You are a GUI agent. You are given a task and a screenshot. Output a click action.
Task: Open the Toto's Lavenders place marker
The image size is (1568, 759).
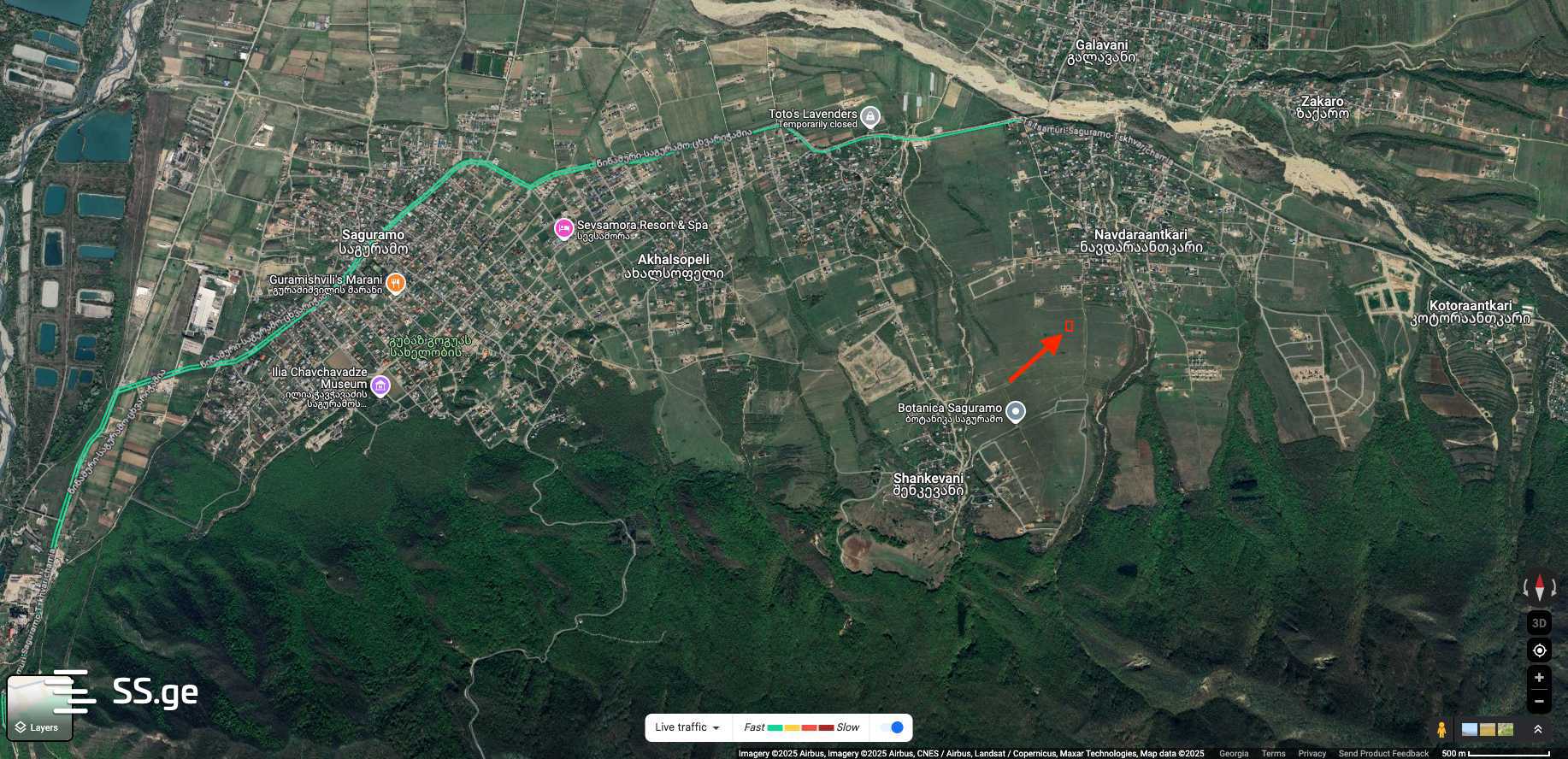click(869, 116)
